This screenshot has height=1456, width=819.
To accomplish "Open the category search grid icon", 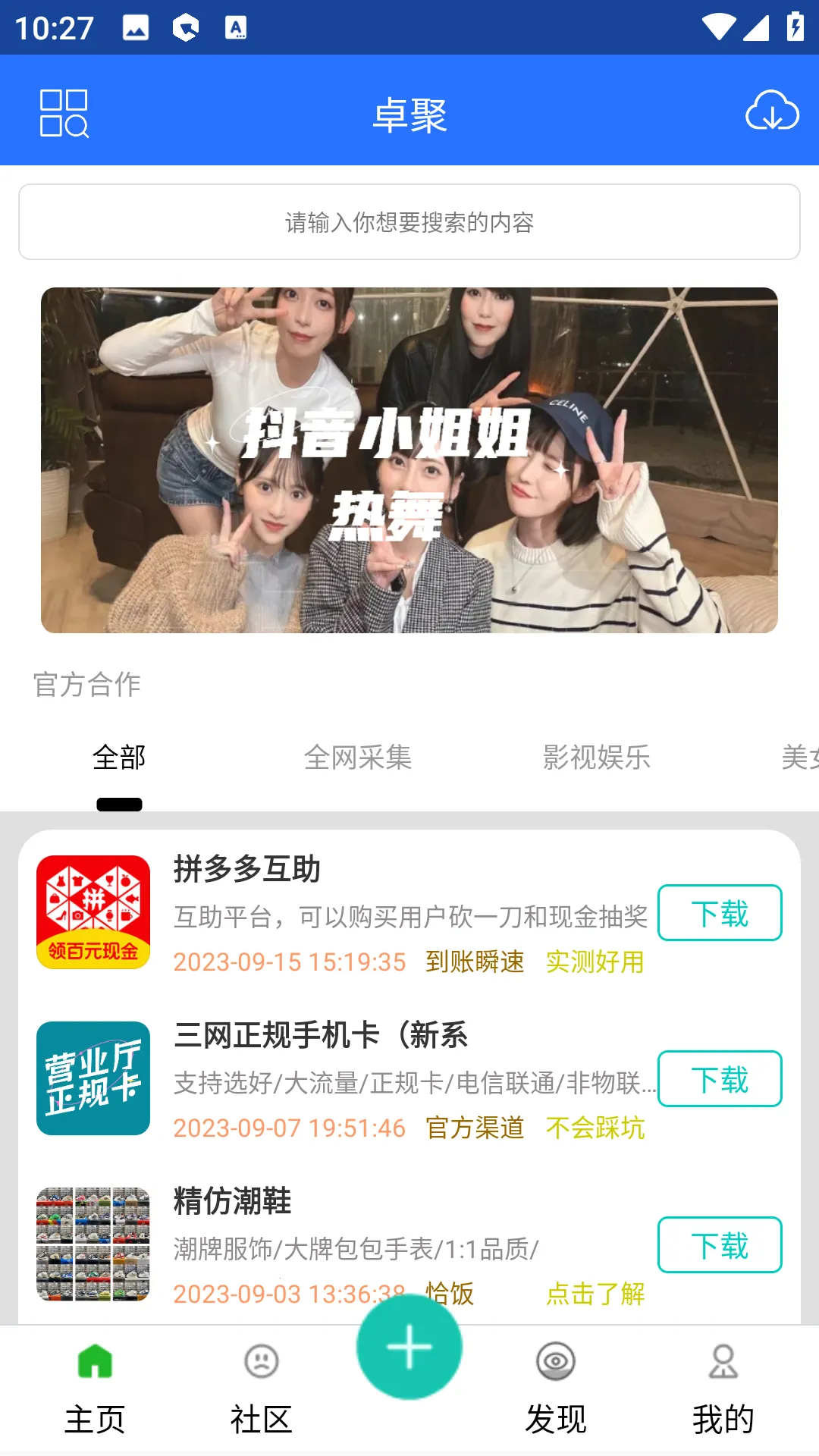I will point(64,113).
